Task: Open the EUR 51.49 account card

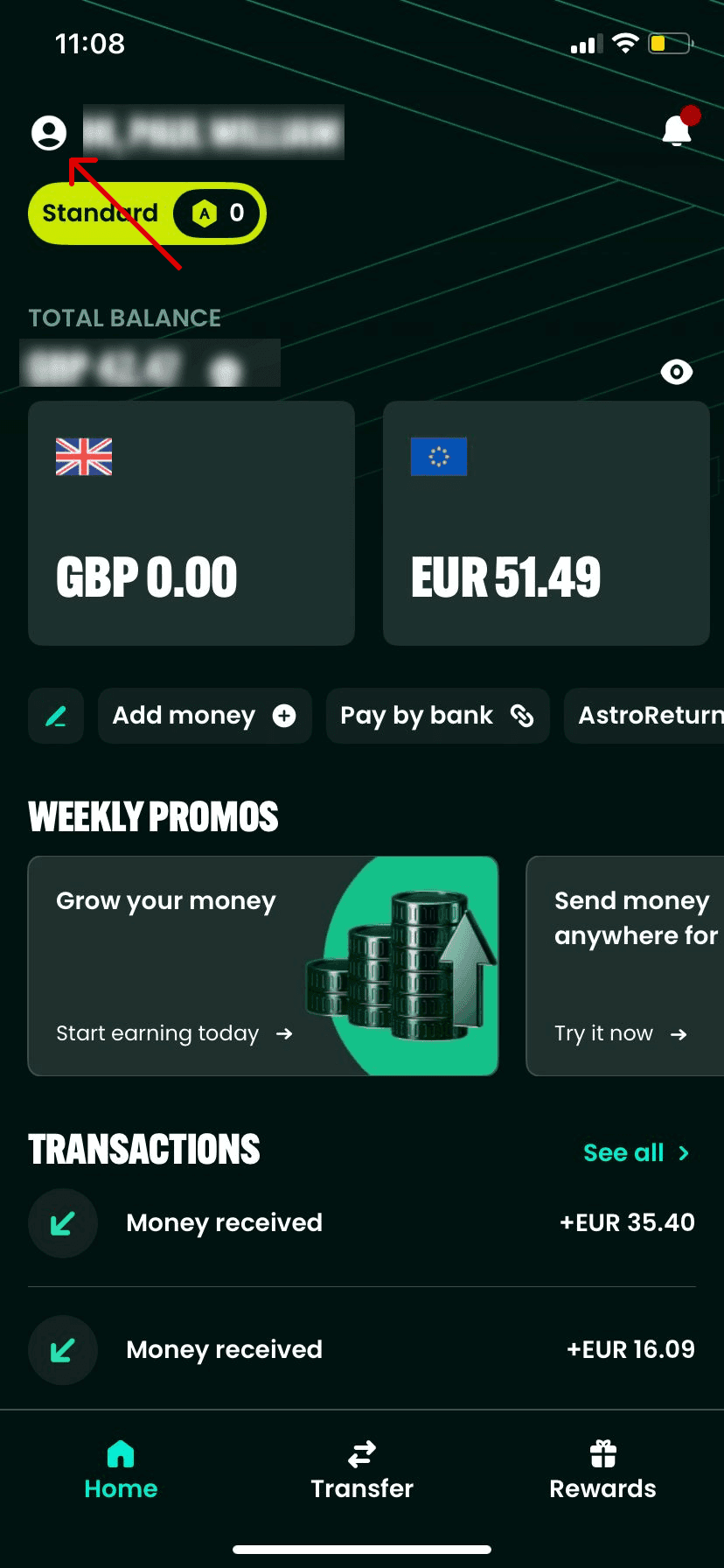Action: pos(546,523)
